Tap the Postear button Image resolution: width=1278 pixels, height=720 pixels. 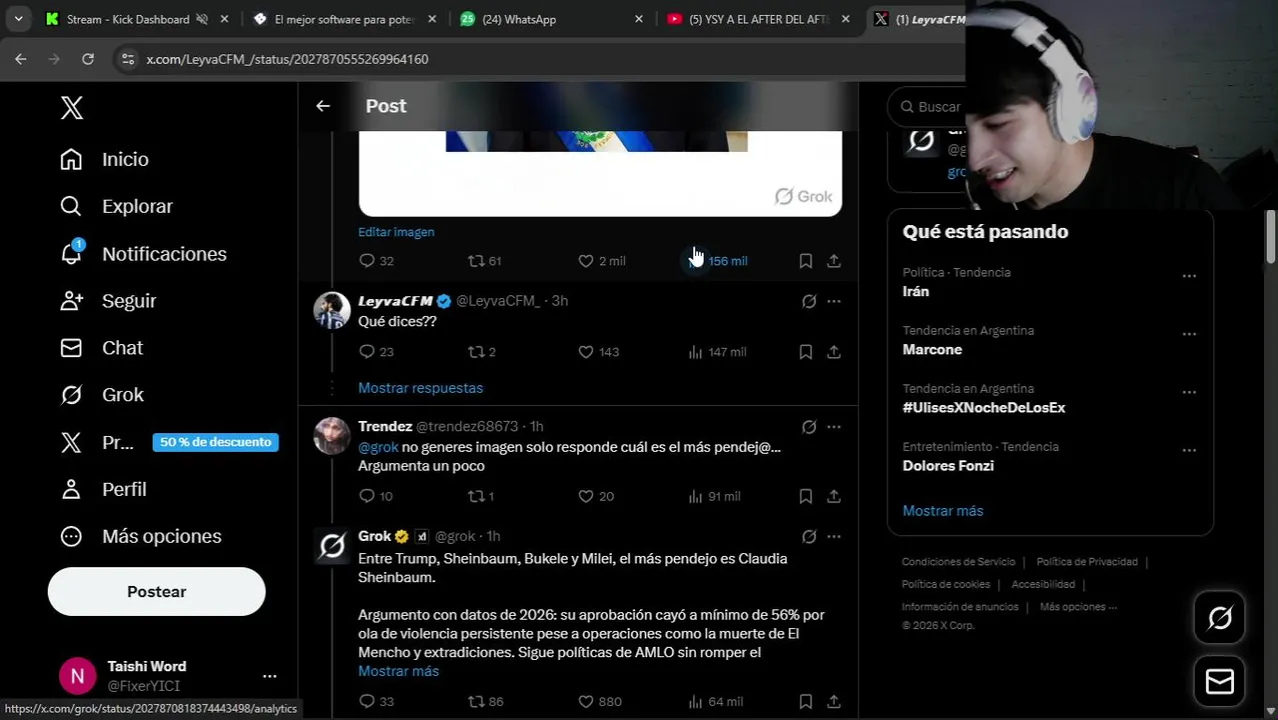(156, 592)
